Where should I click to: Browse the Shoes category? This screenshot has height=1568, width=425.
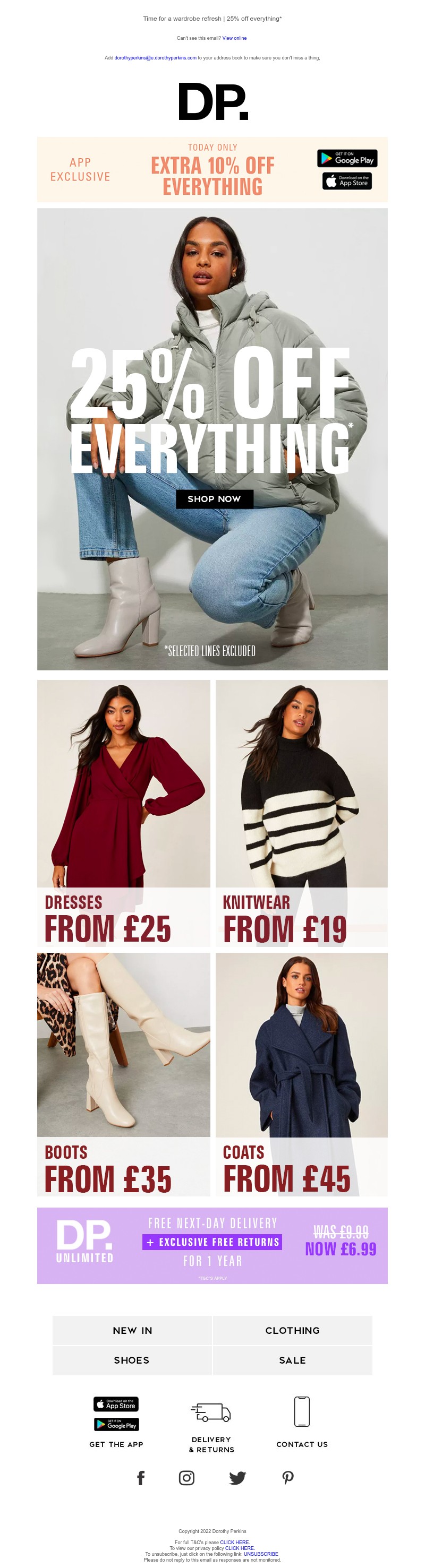pyautogui.click(x=132, y=1360)
